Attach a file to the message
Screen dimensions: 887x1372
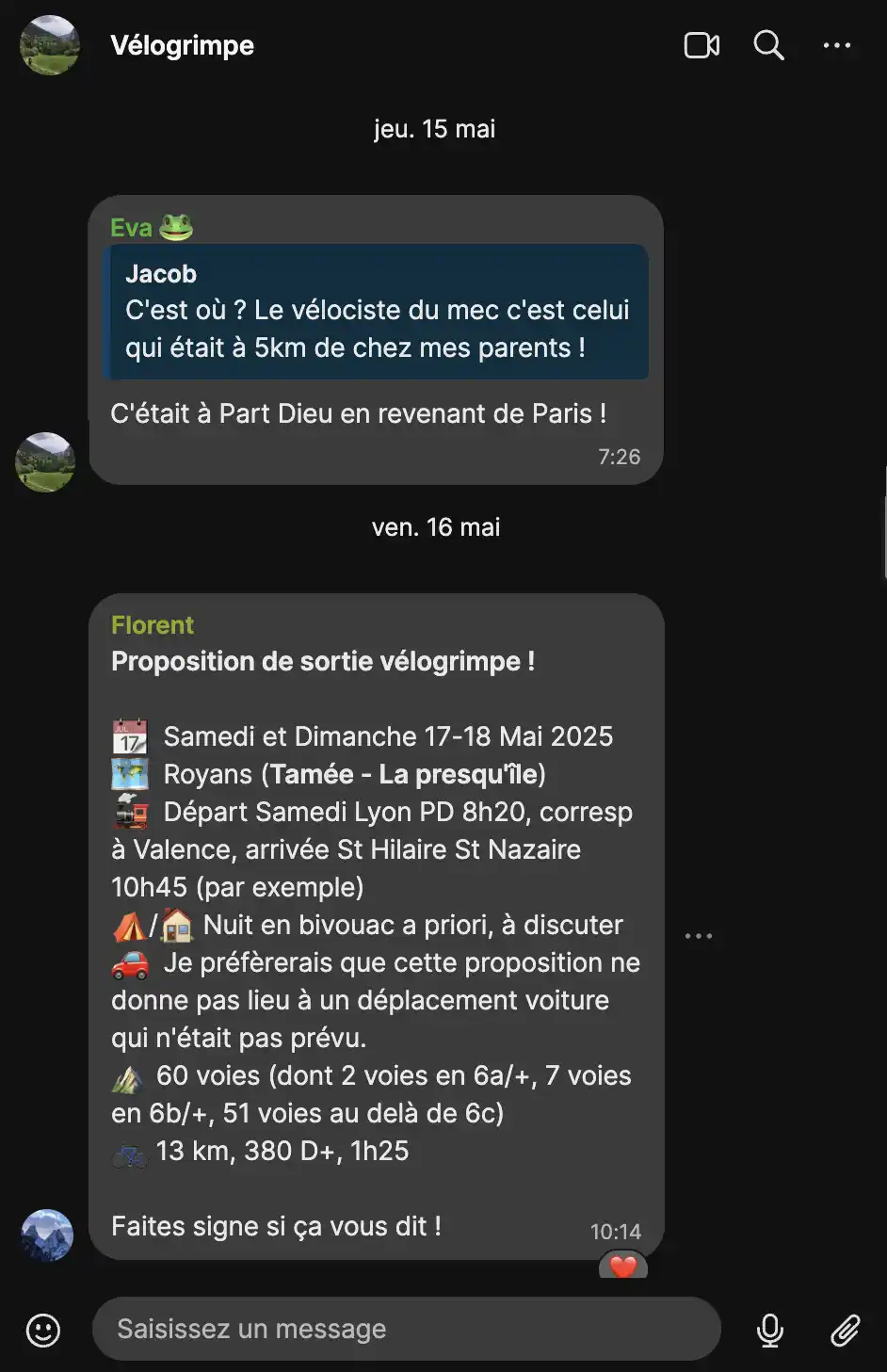coord(845,1330)
